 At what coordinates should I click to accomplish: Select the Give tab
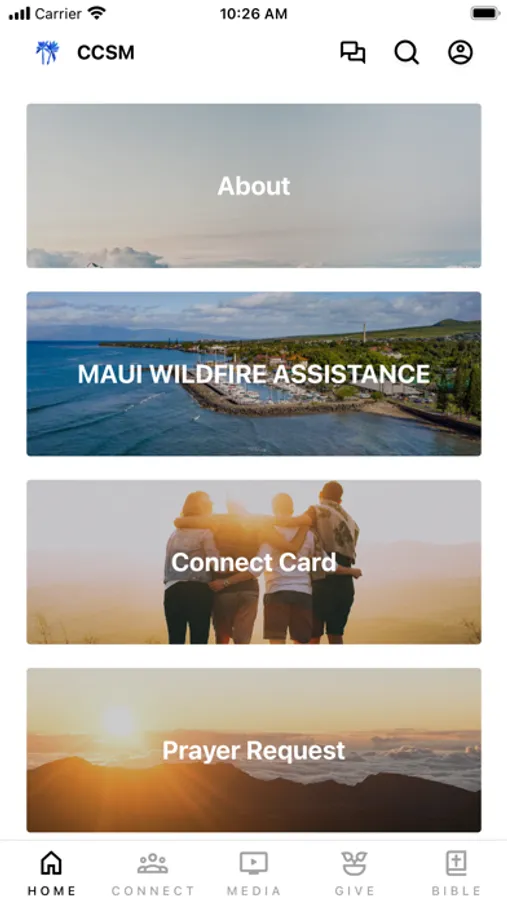click(x=354, y=873)
